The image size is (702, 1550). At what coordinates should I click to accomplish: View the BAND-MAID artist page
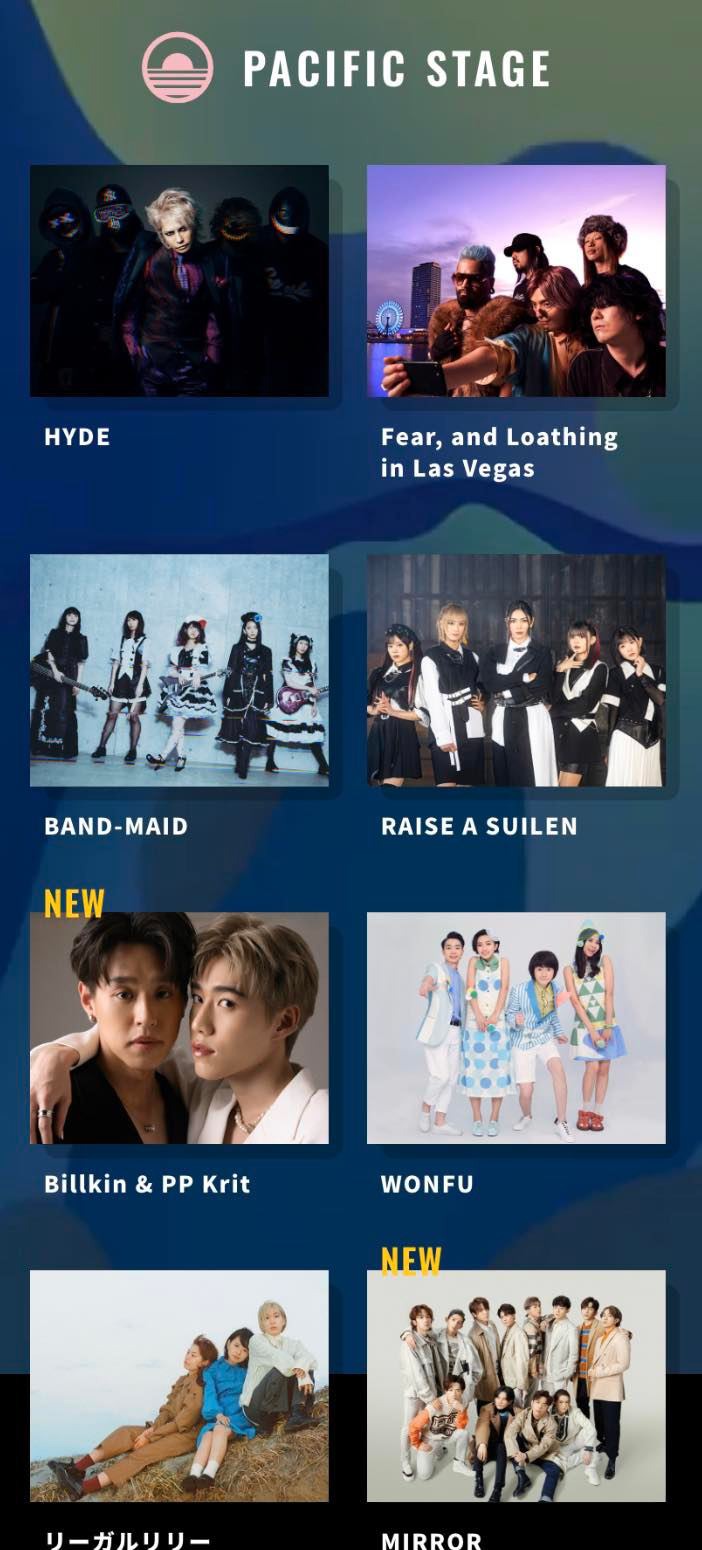point(179,670)
